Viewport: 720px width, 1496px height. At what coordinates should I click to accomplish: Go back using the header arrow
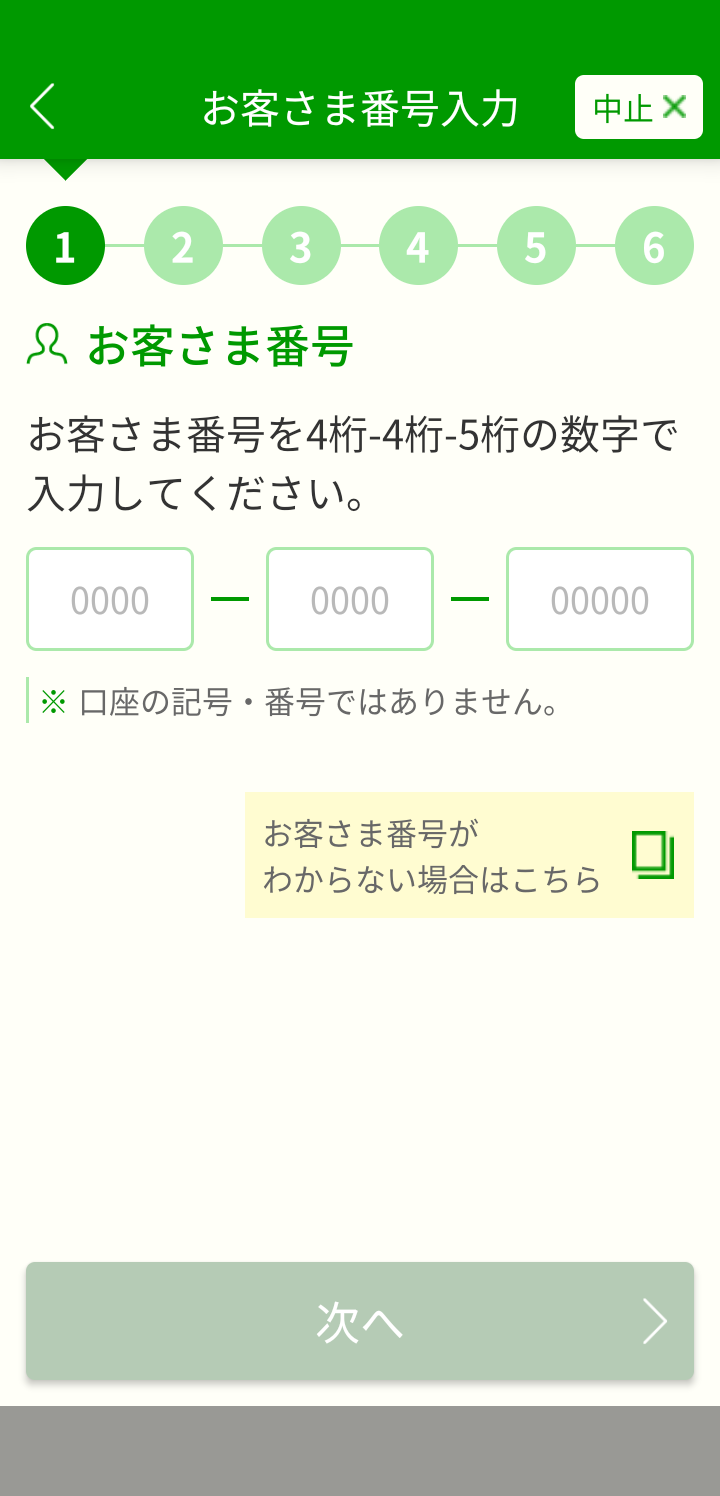[x=43, y=107]
